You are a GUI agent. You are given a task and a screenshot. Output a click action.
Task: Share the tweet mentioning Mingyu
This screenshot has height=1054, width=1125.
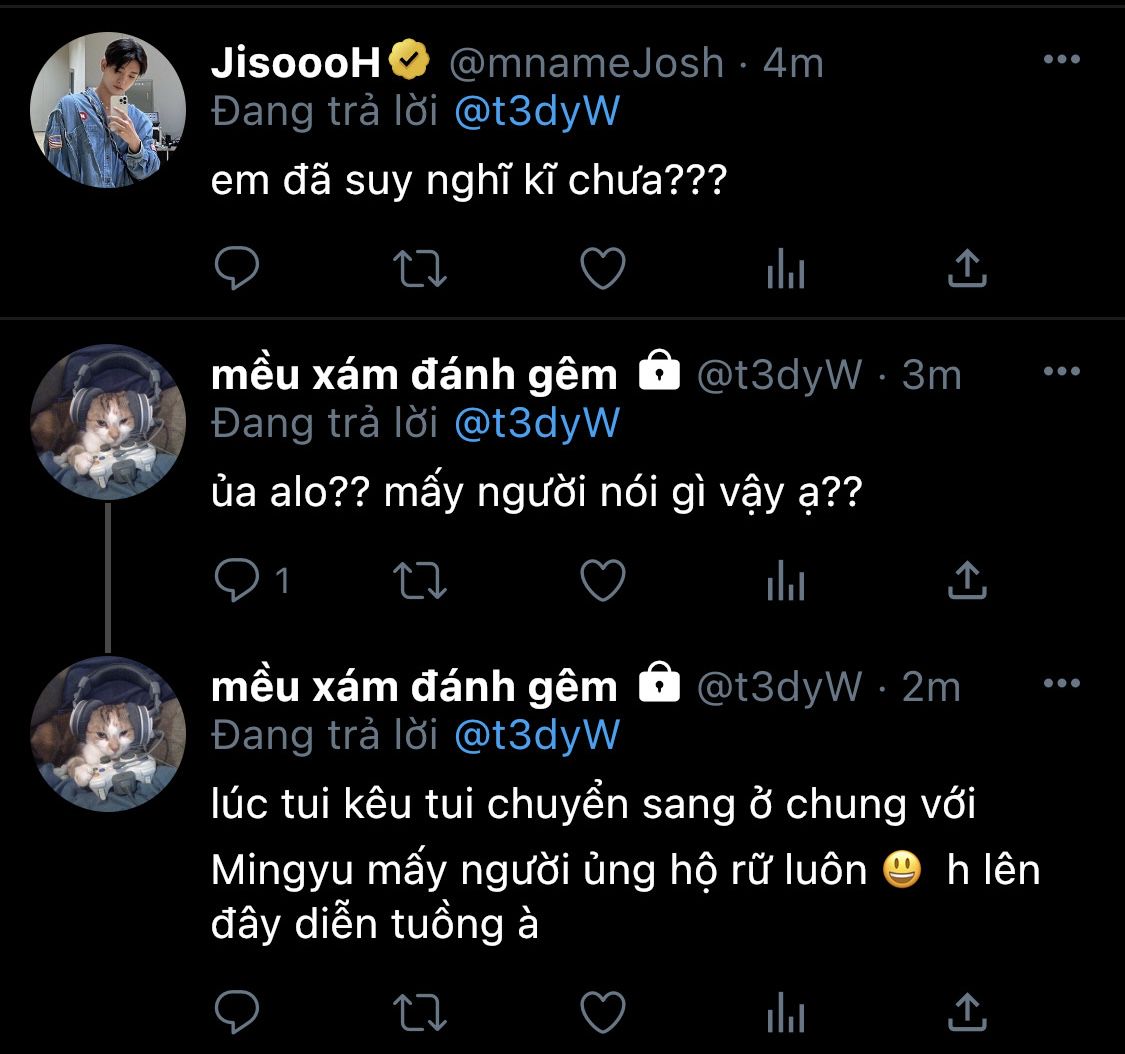(x=966, y=1011)
